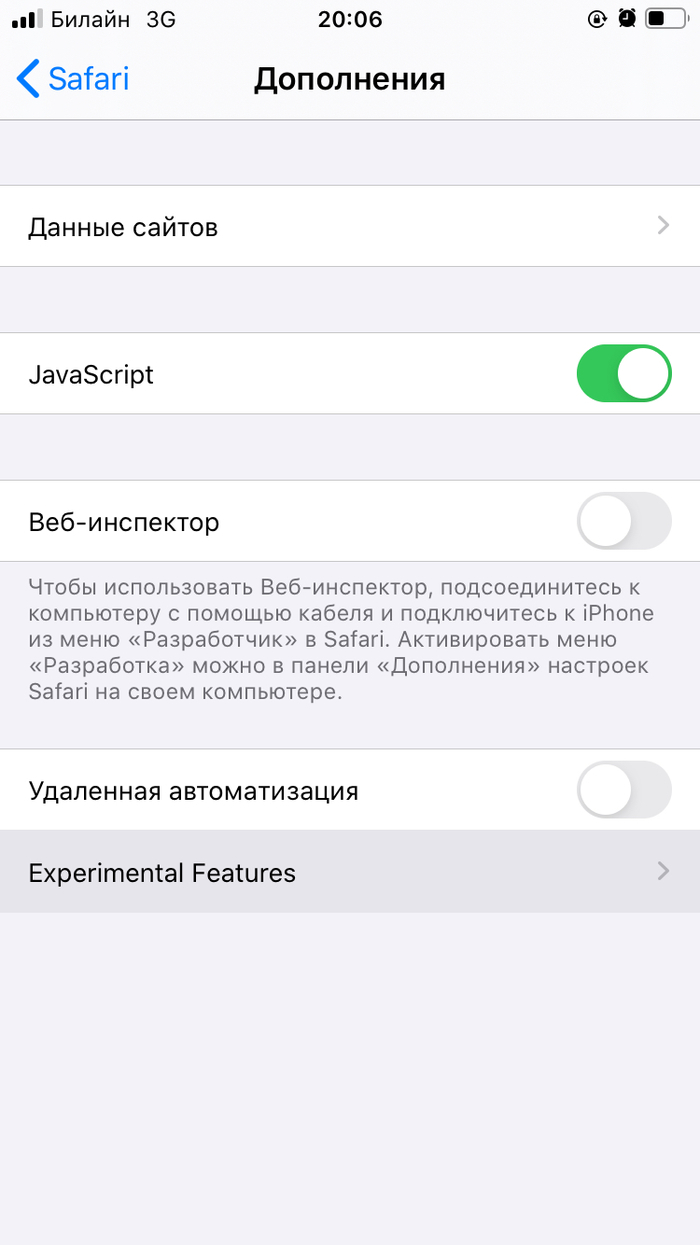Go back to Safari settings
700x1245 pixels.
pyautogui.click(x=74, y=79)
